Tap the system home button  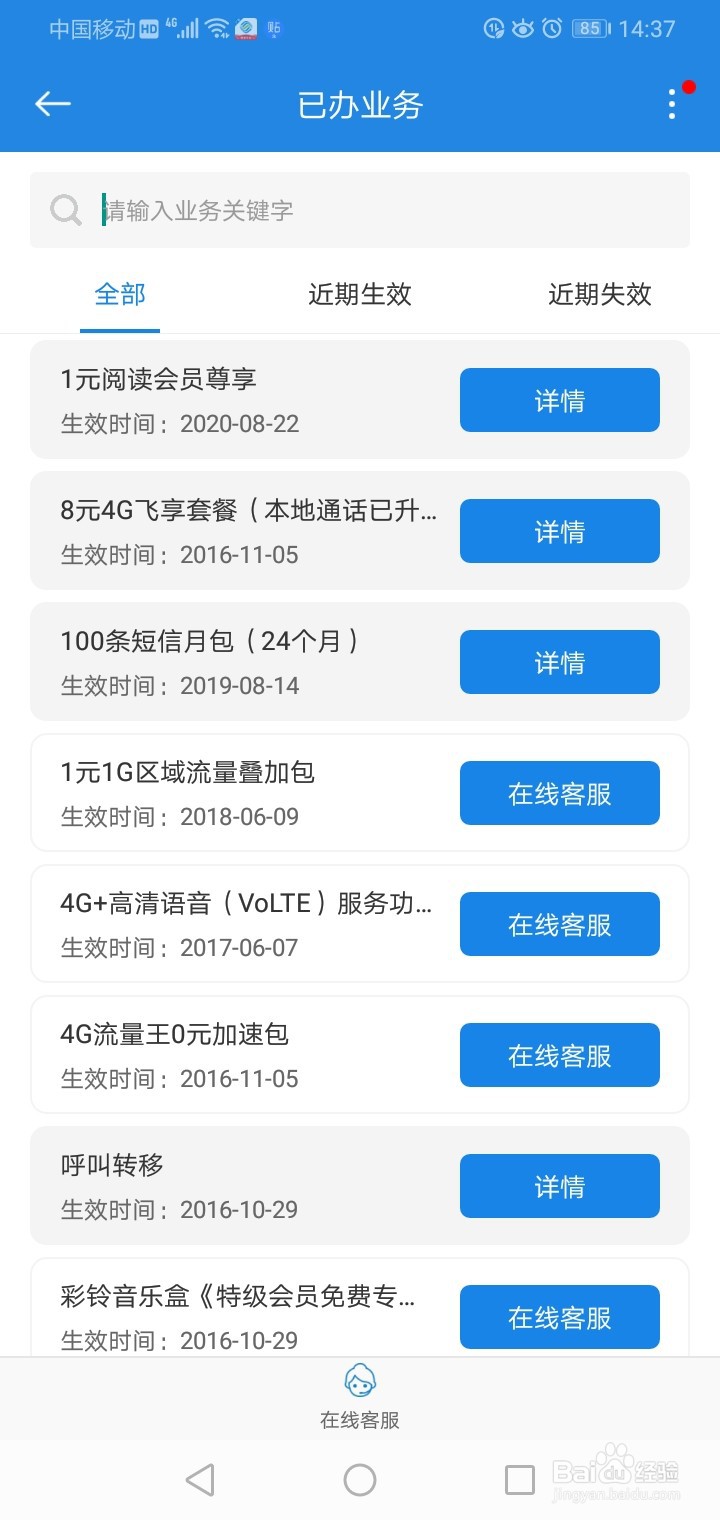360,1479
